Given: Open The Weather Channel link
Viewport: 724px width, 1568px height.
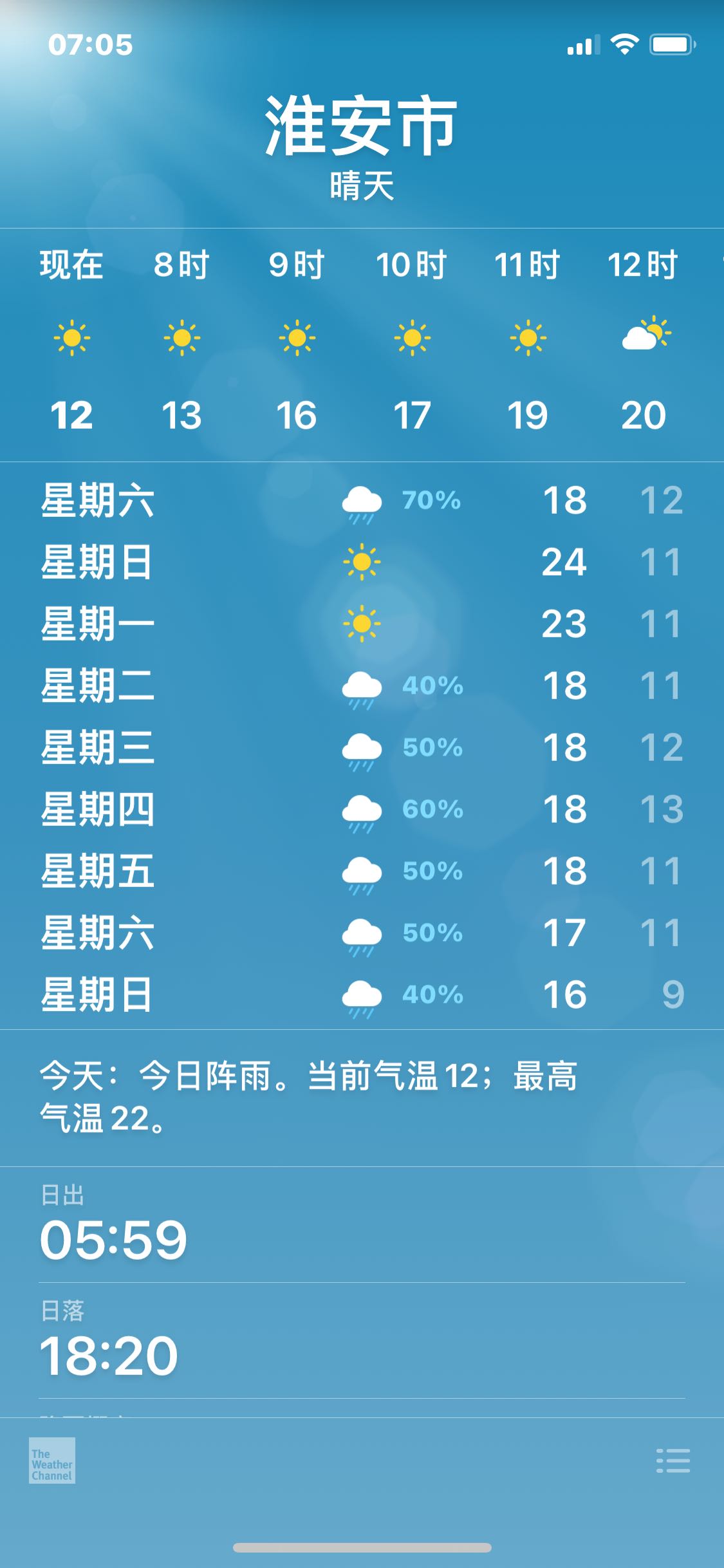Looking at the screenshot, I should (52, 1461).
